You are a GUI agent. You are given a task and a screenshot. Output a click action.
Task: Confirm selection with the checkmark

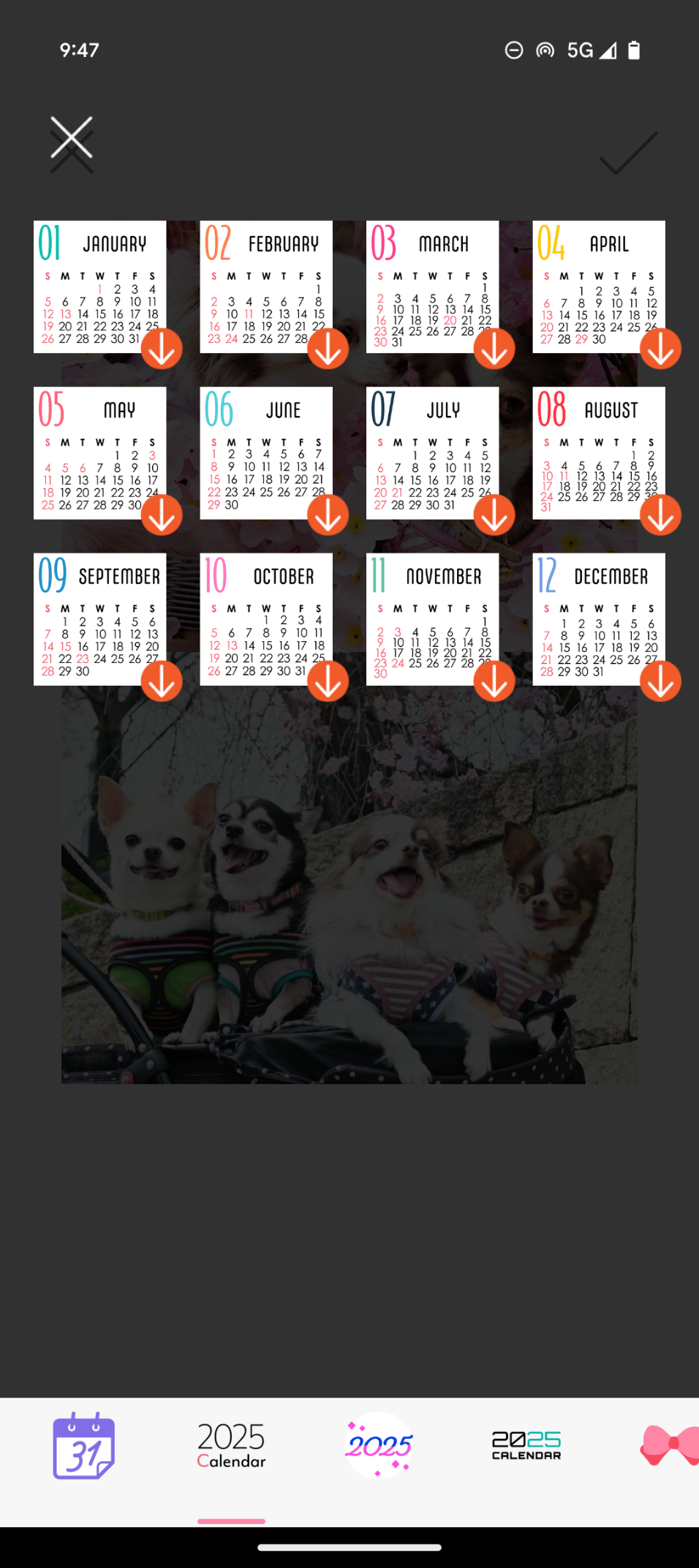[x=628, y=153]
